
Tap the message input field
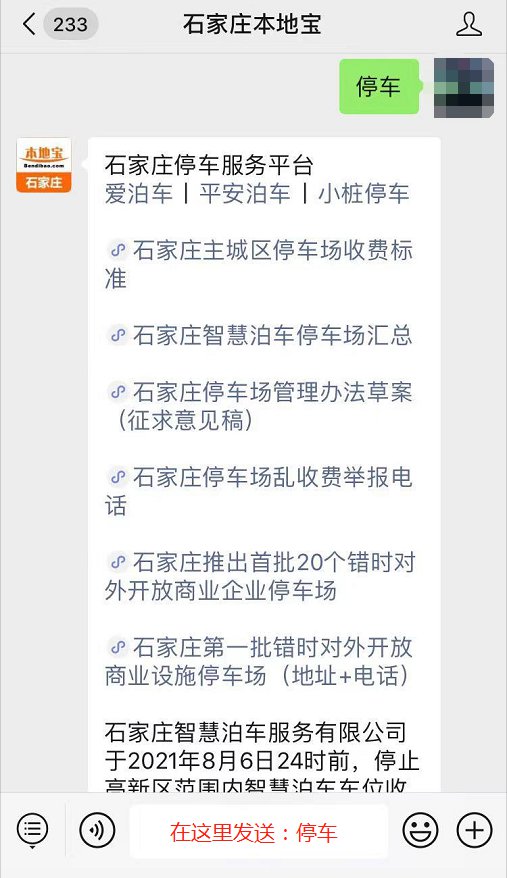click(259, 832)
